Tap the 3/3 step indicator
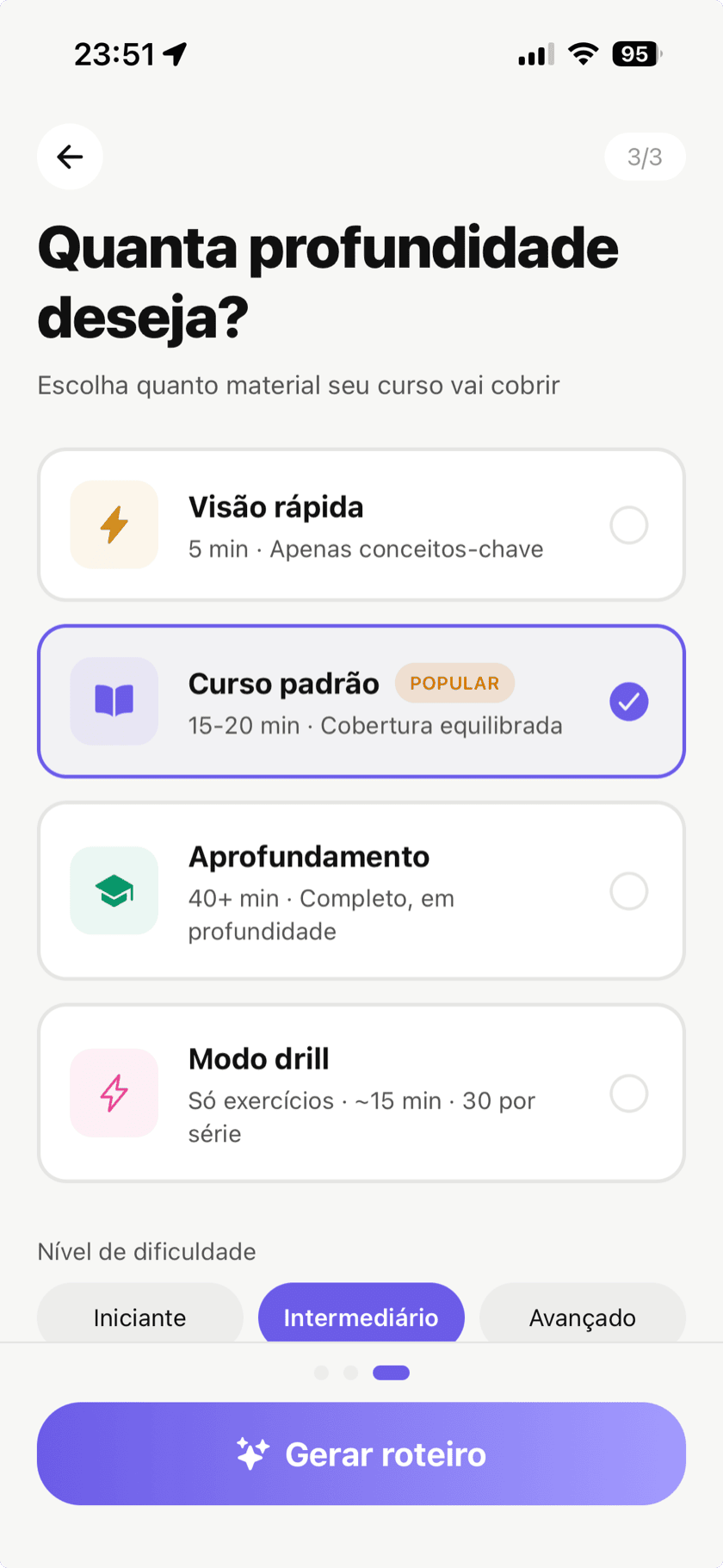 [644, 156]
